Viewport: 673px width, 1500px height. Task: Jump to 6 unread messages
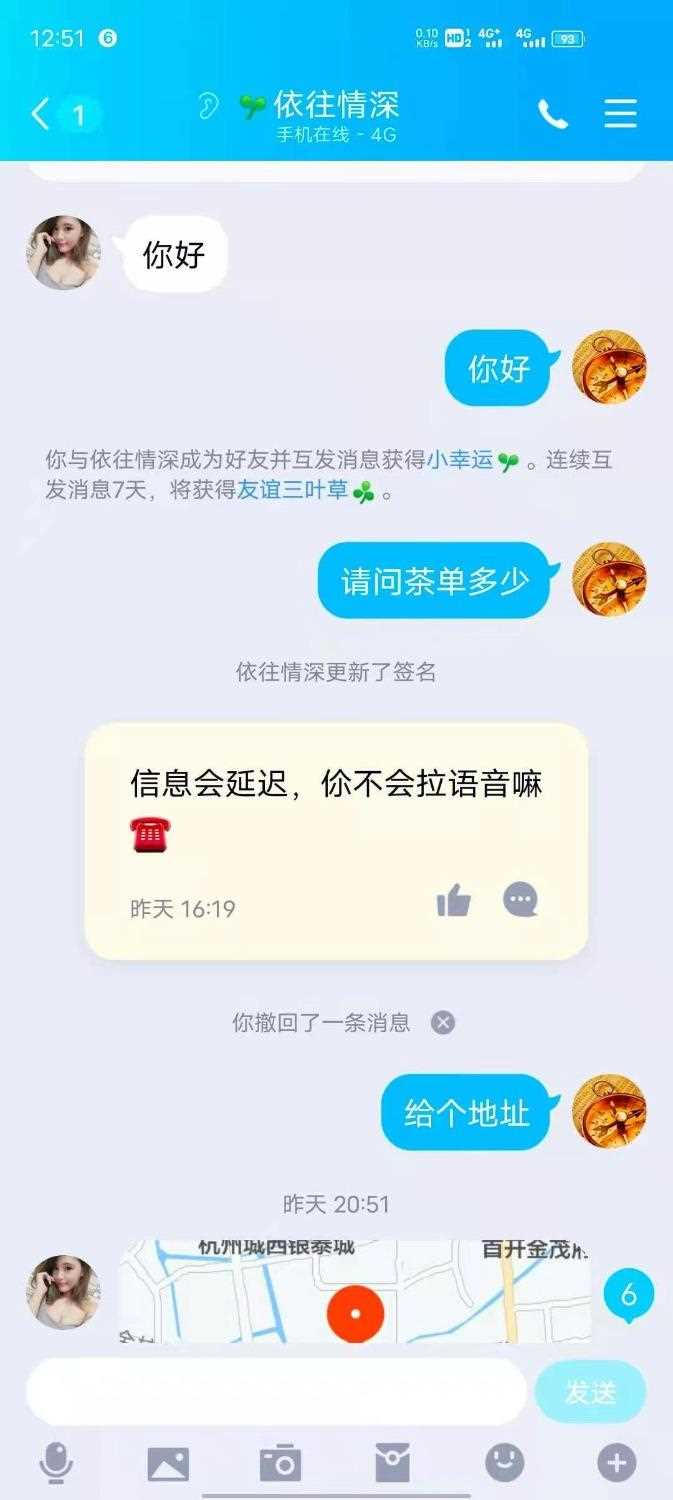[x=629, y=1296]
